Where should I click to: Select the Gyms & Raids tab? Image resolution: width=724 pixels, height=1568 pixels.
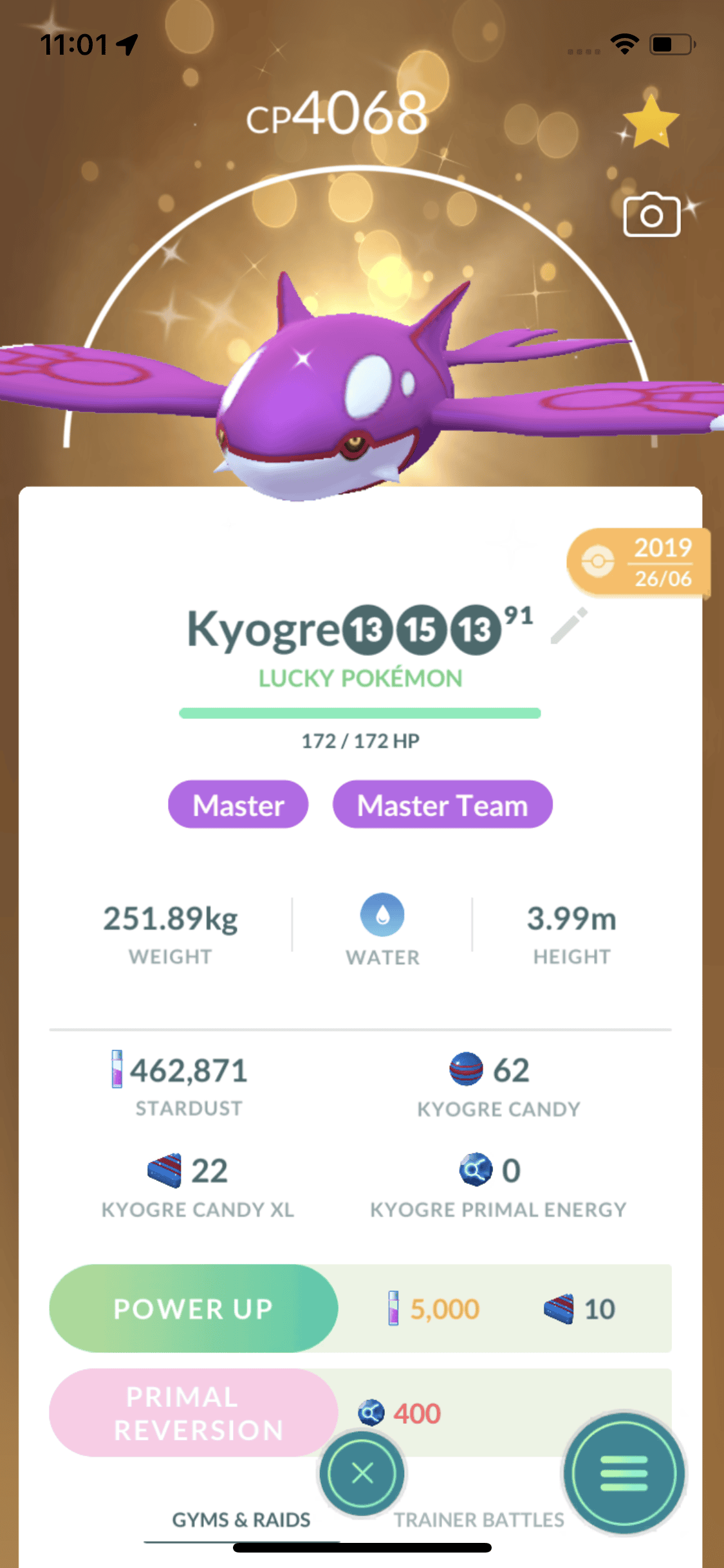(x=241, y=1520)
